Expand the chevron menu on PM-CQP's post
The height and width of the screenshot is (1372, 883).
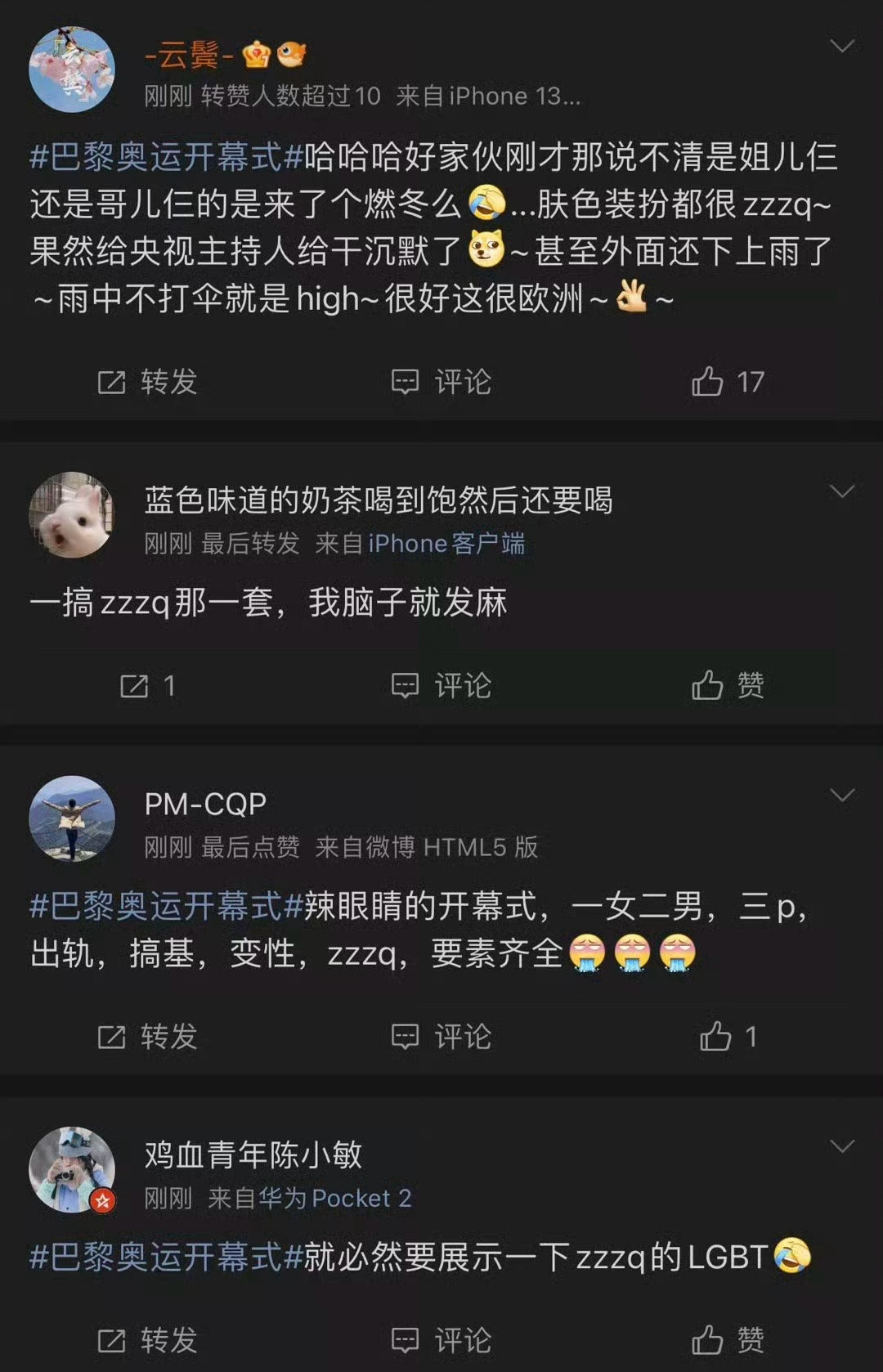(842, 796)
